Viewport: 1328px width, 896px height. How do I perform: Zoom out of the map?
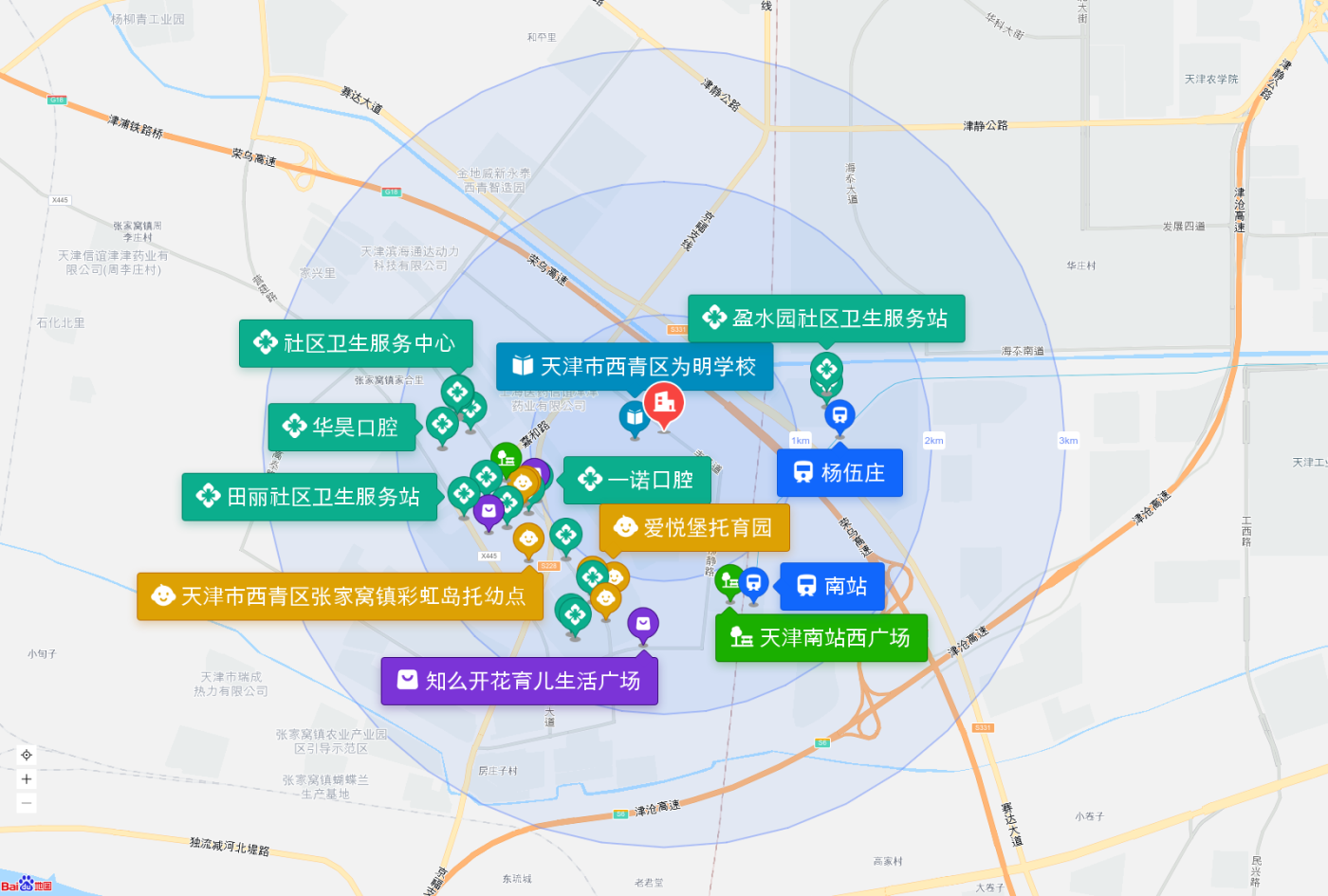click(27, 803)
